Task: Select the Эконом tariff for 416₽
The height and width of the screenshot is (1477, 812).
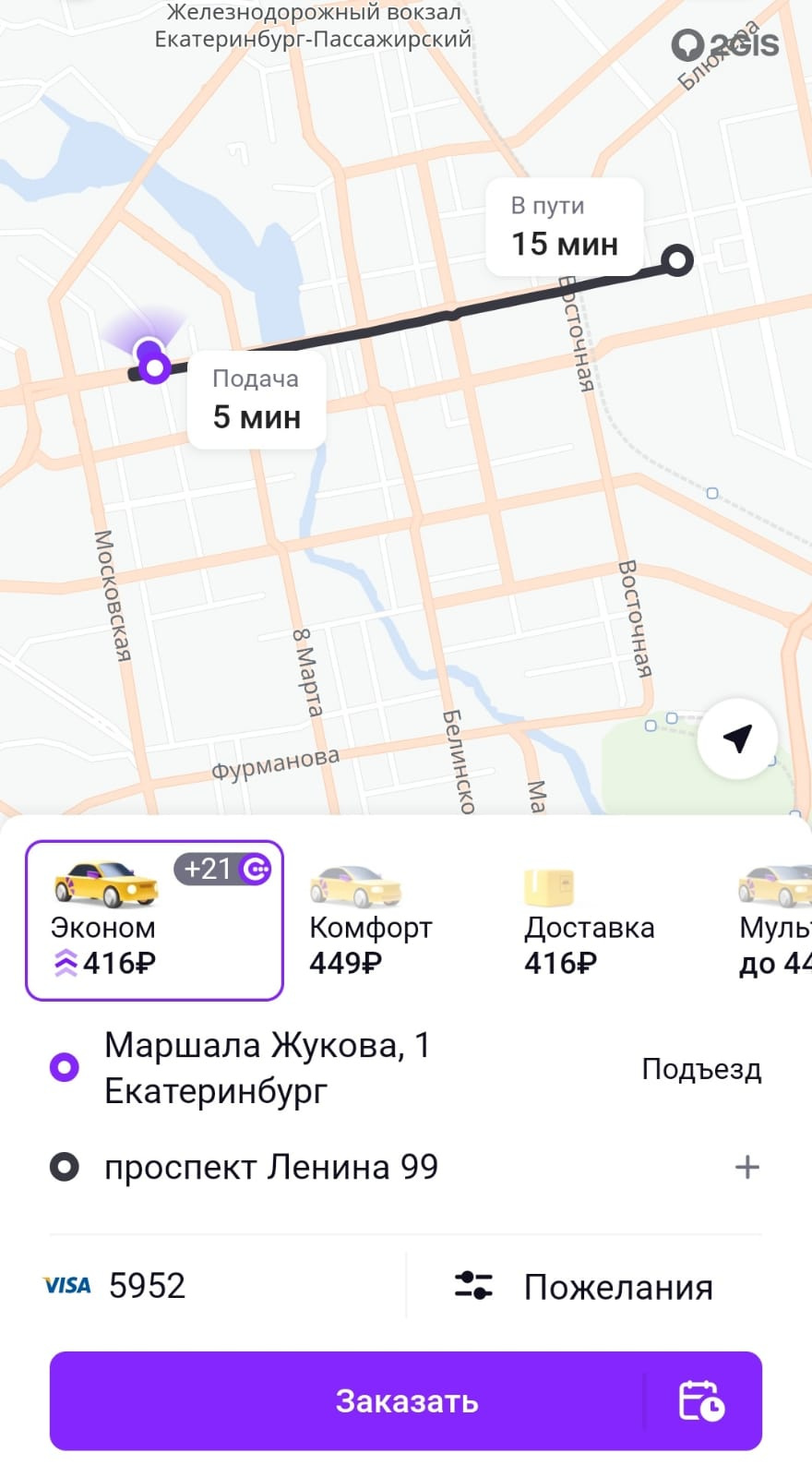Action: click(x=154, y=920)
